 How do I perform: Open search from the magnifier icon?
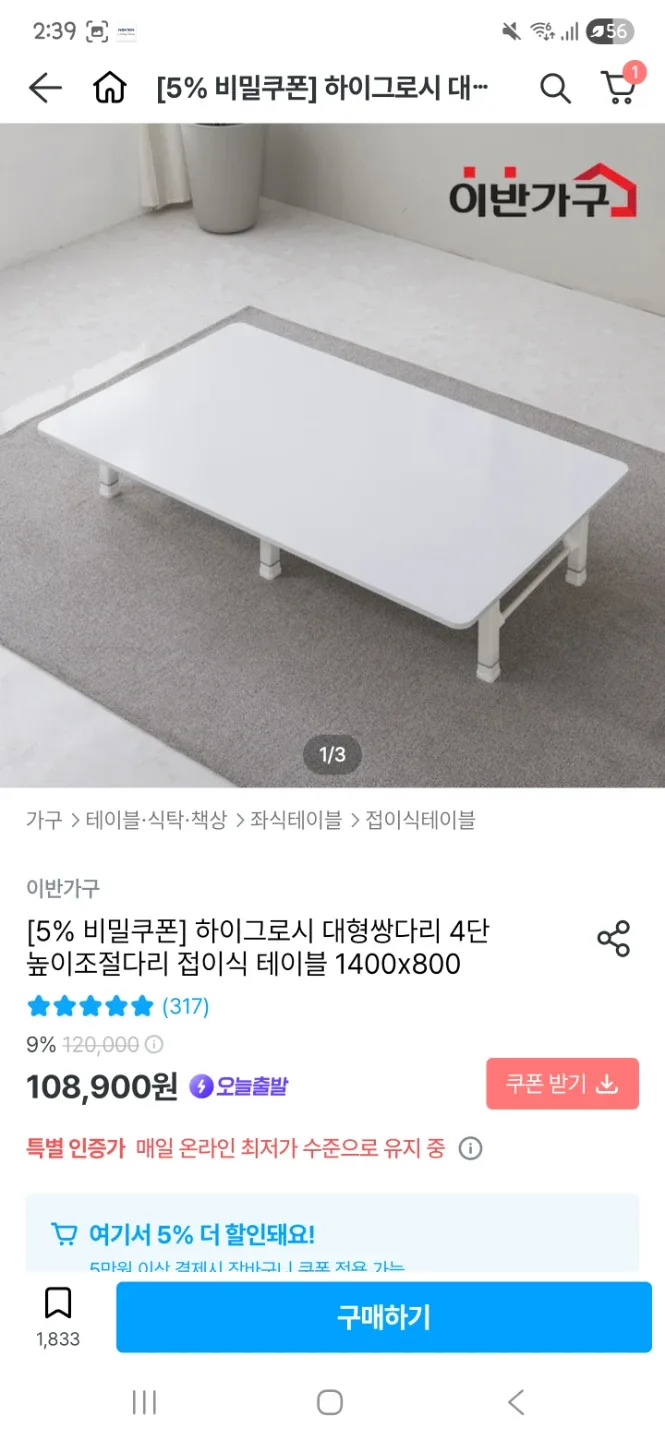555,88
